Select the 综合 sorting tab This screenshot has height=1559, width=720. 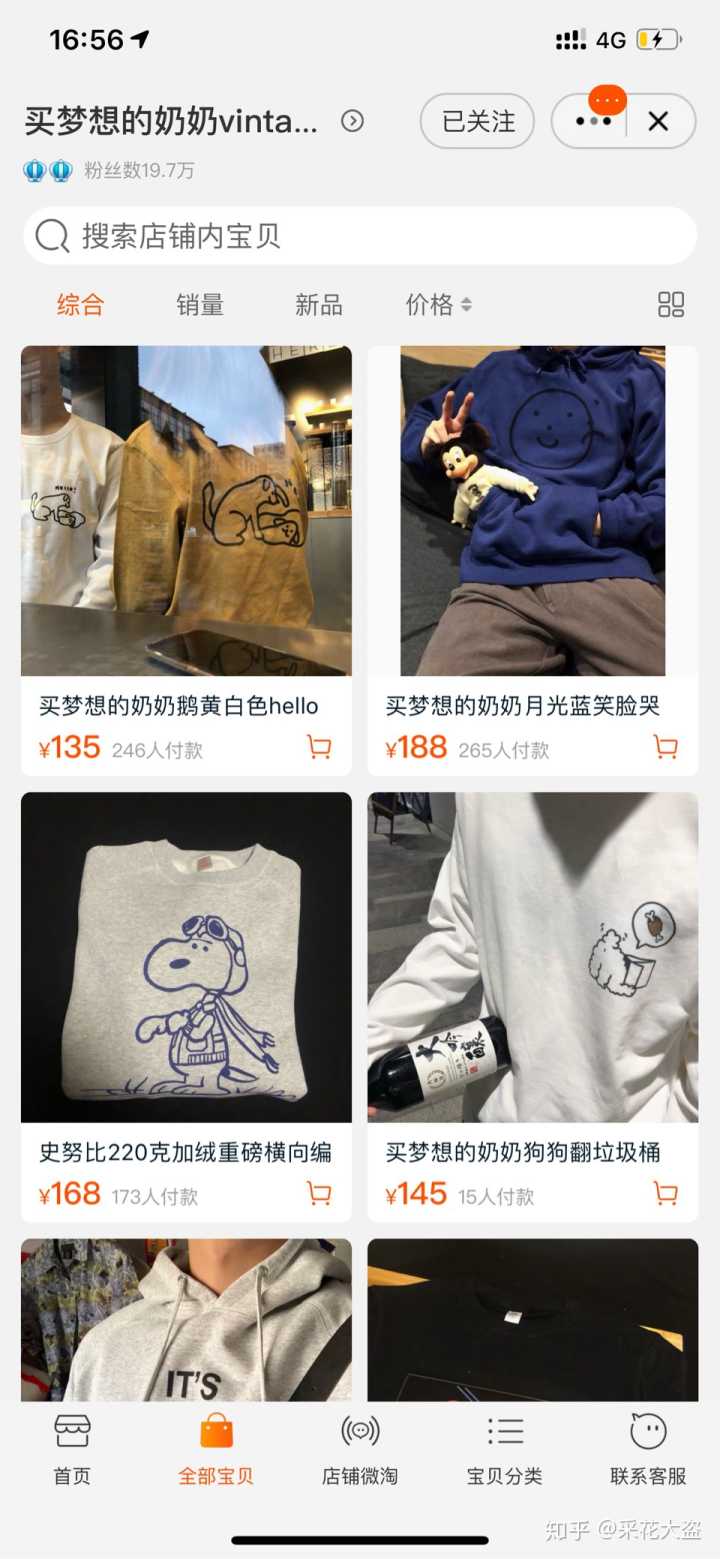(80, 305)
